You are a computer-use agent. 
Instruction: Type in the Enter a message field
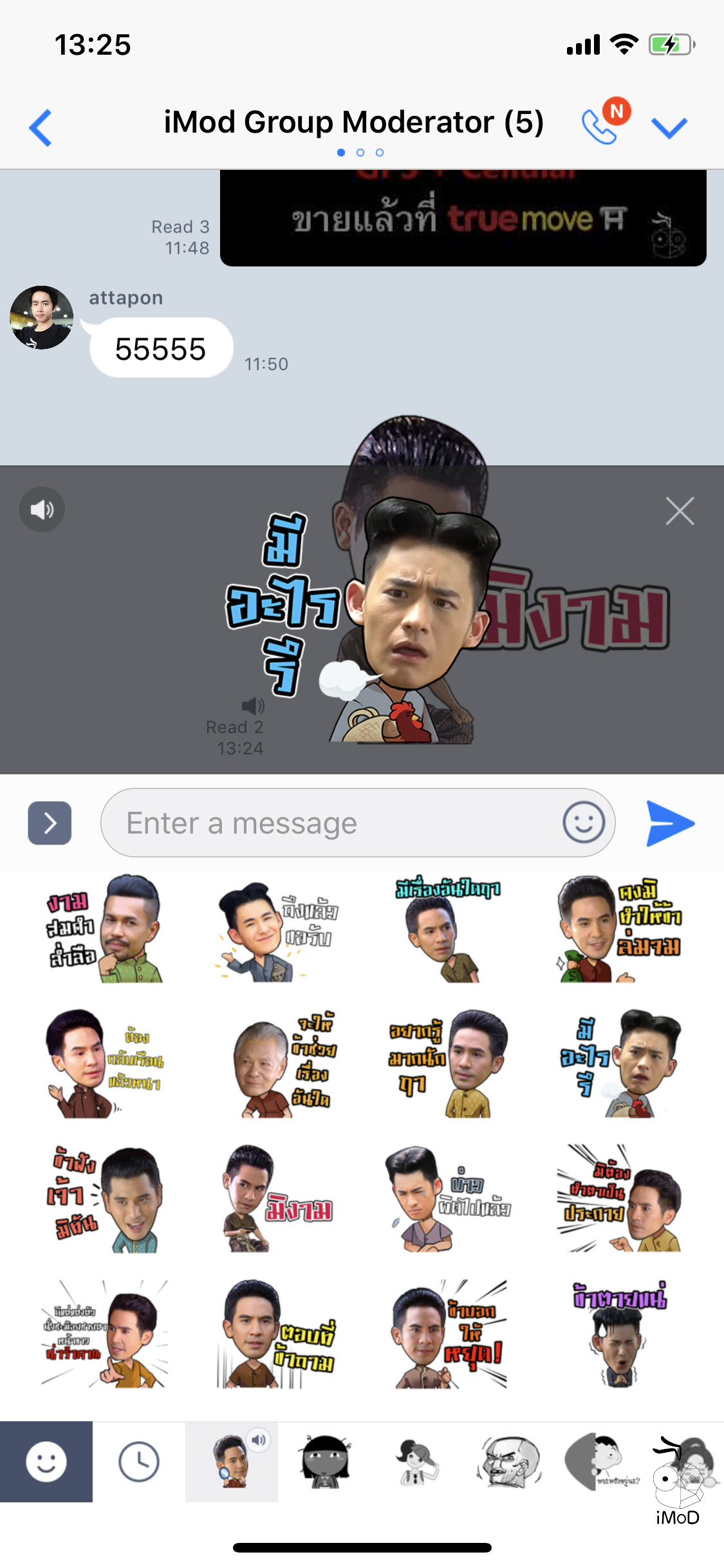[x=328, y=823]
